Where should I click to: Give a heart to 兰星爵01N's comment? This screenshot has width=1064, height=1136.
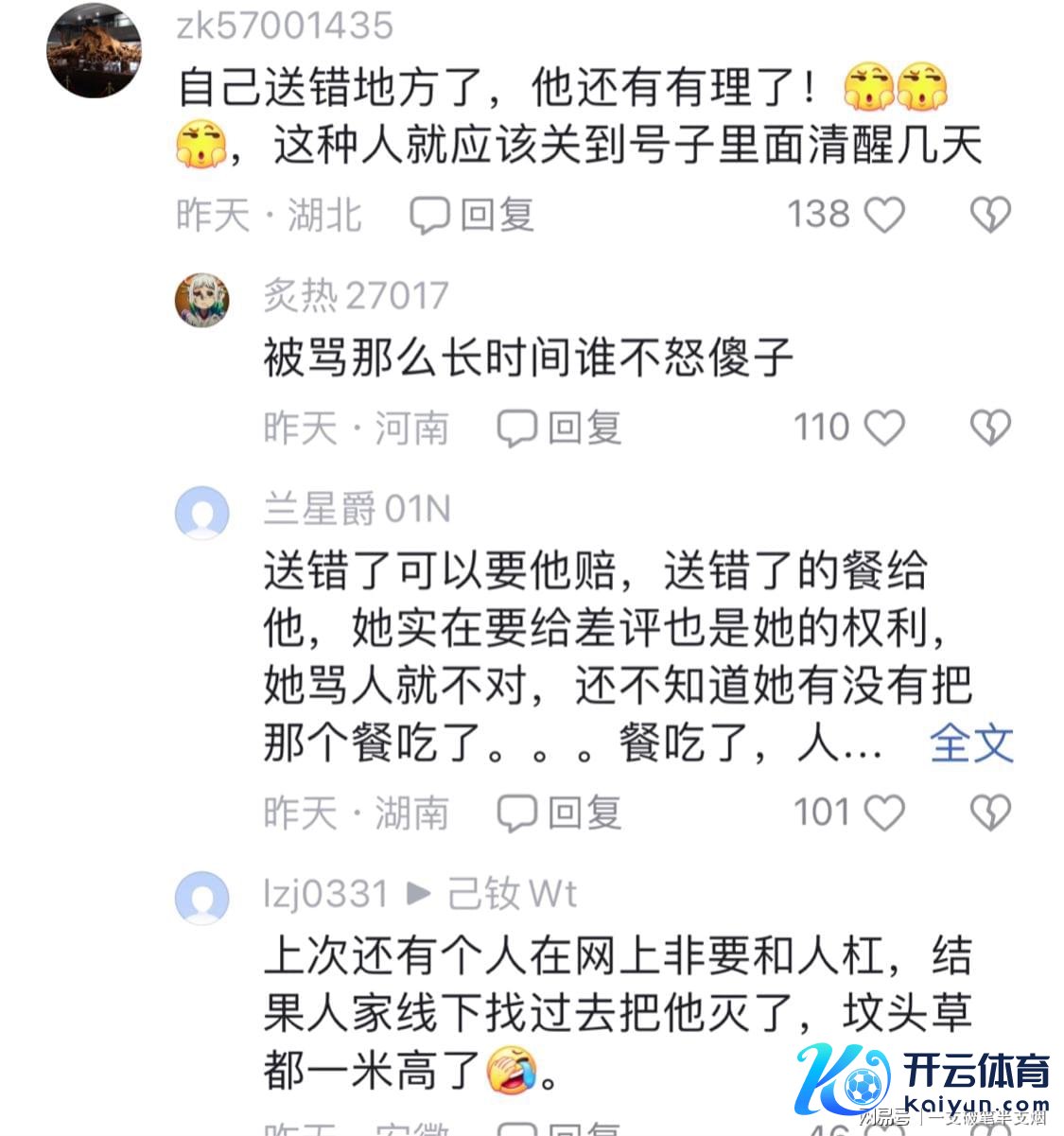coord(885,813)
